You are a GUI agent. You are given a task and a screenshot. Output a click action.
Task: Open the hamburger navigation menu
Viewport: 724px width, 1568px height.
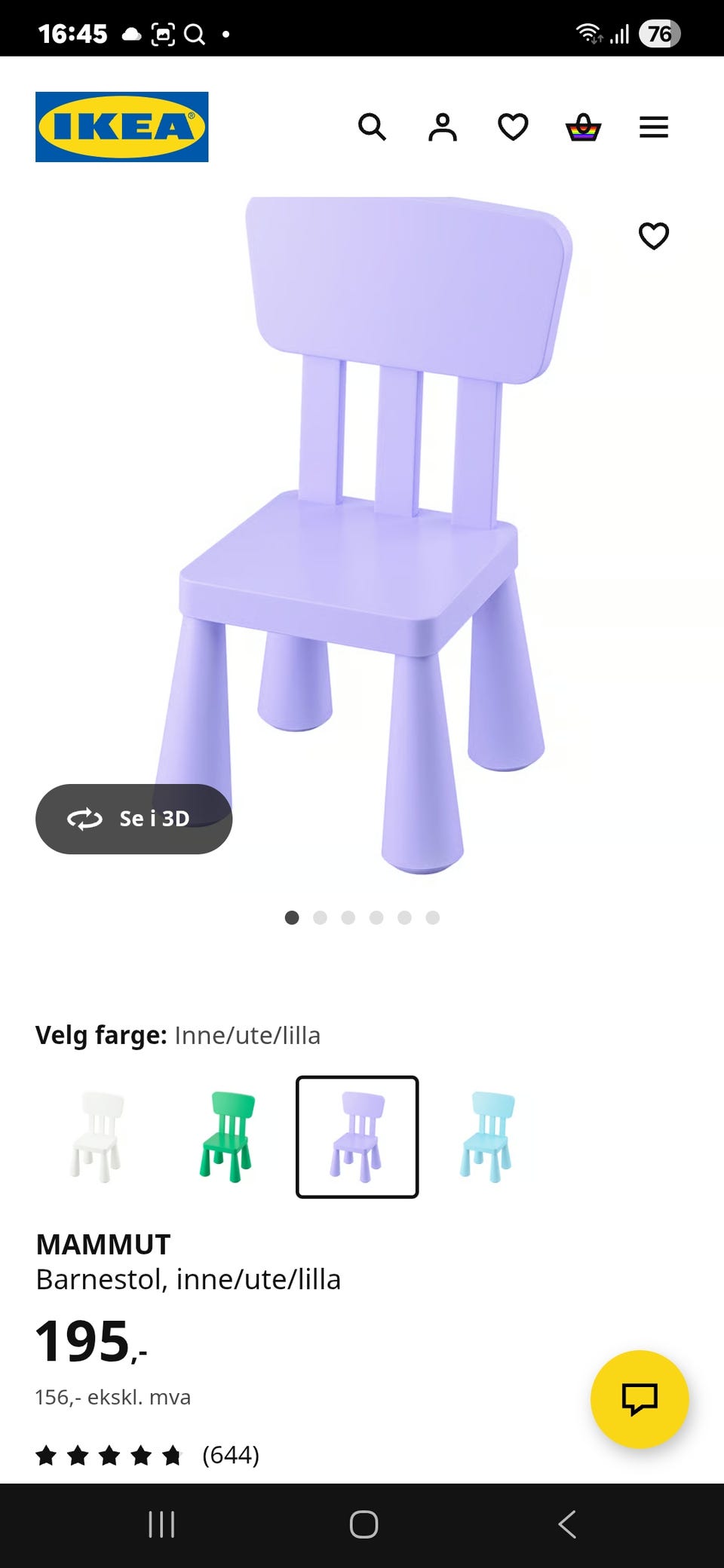click(653, 127)
